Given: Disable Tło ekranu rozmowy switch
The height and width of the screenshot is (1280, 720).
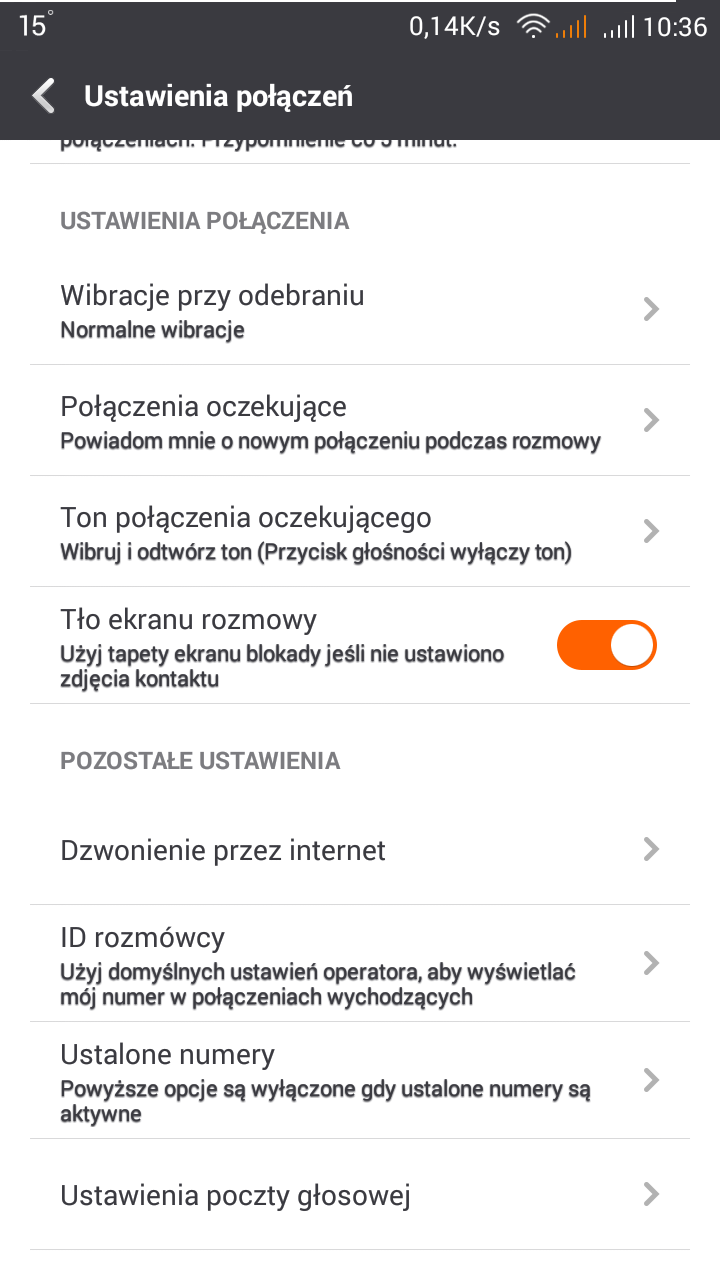Looking at the screenshot, I should pos(606,645).
